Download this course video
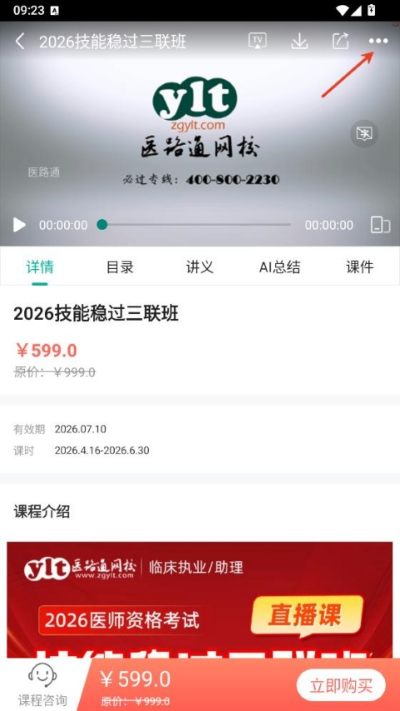Image resolution: width=400 pixels, height=711 pixels. coord(299,41)
